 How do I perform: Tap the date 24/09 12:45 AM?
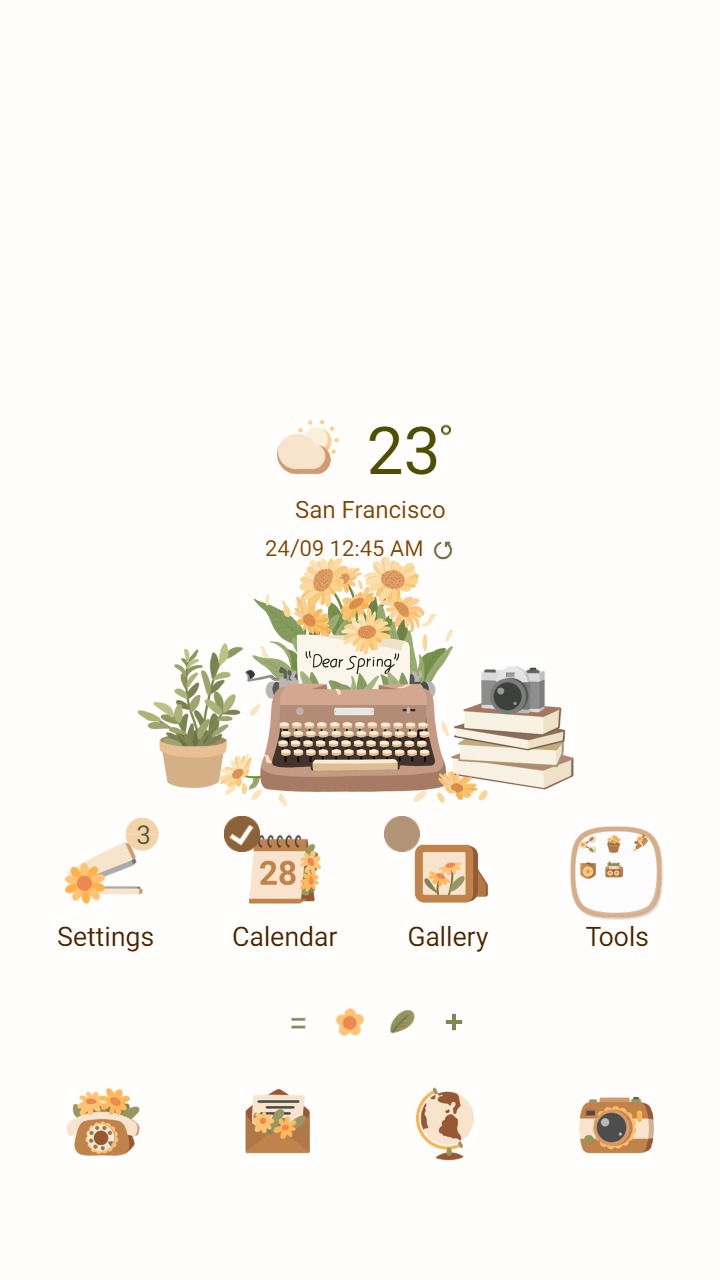(344, 549)
